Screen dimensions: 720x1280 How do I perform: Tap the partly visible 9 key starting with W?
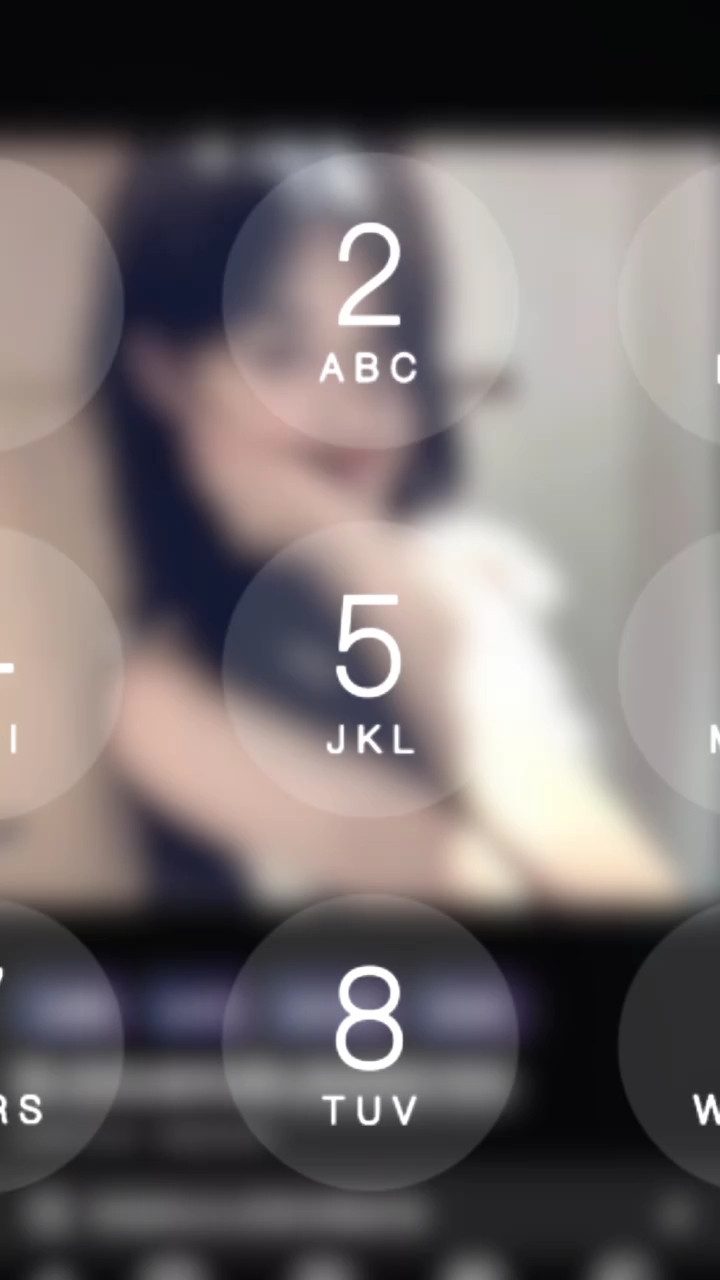pos(670,1042)
